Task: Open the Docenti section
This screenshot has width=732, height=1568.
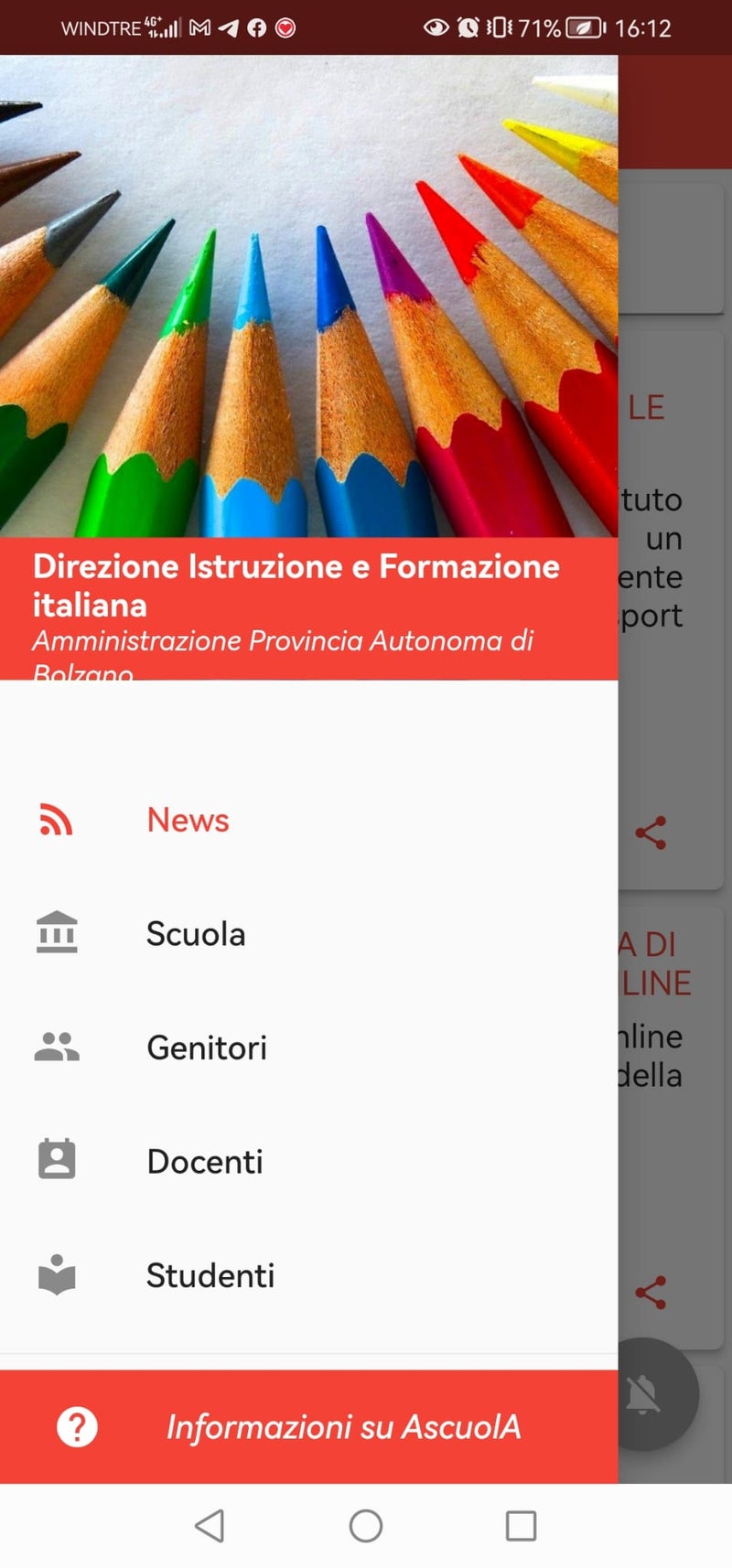Action: coord(204,1162)
